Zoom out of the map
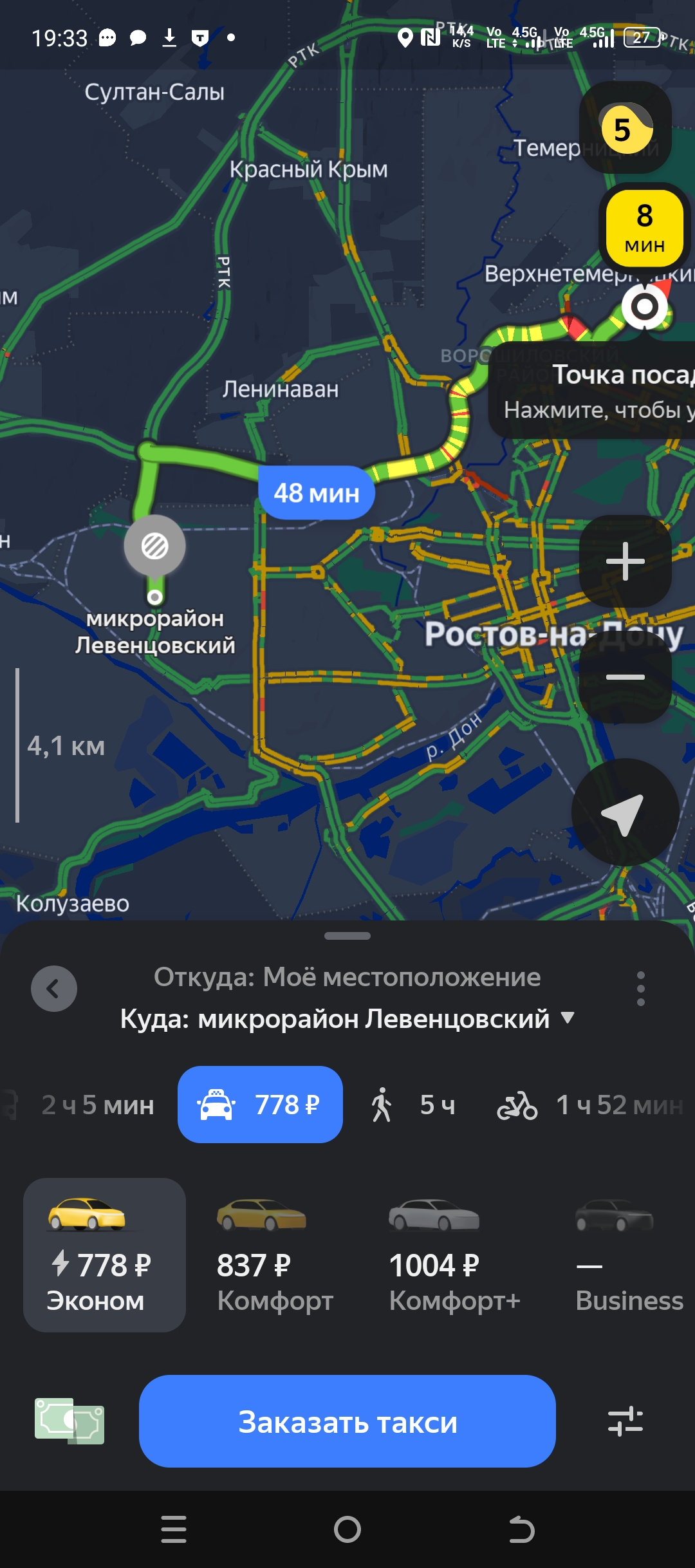Viewport: 695px width, 1568px height. tap(625, 677)
